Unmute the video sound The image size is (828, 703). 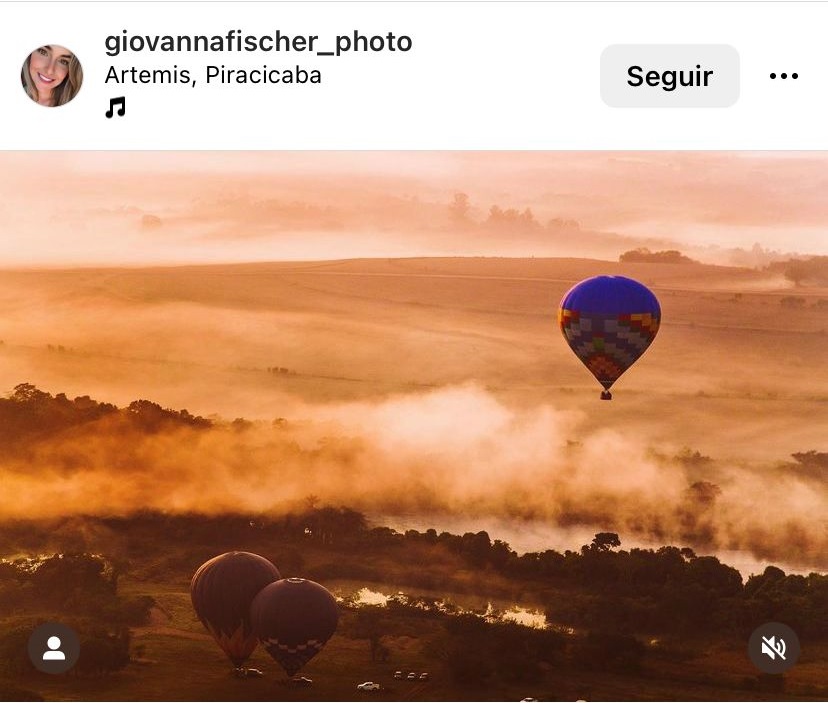click(x=773, y=648)
